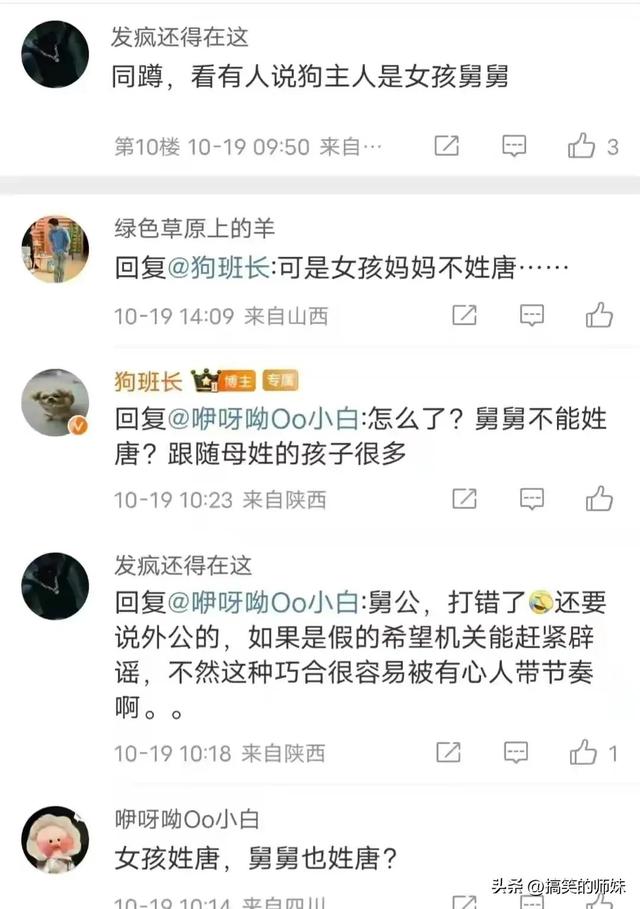Like the comment from floor 第10楼

click(x=582, y=147)
